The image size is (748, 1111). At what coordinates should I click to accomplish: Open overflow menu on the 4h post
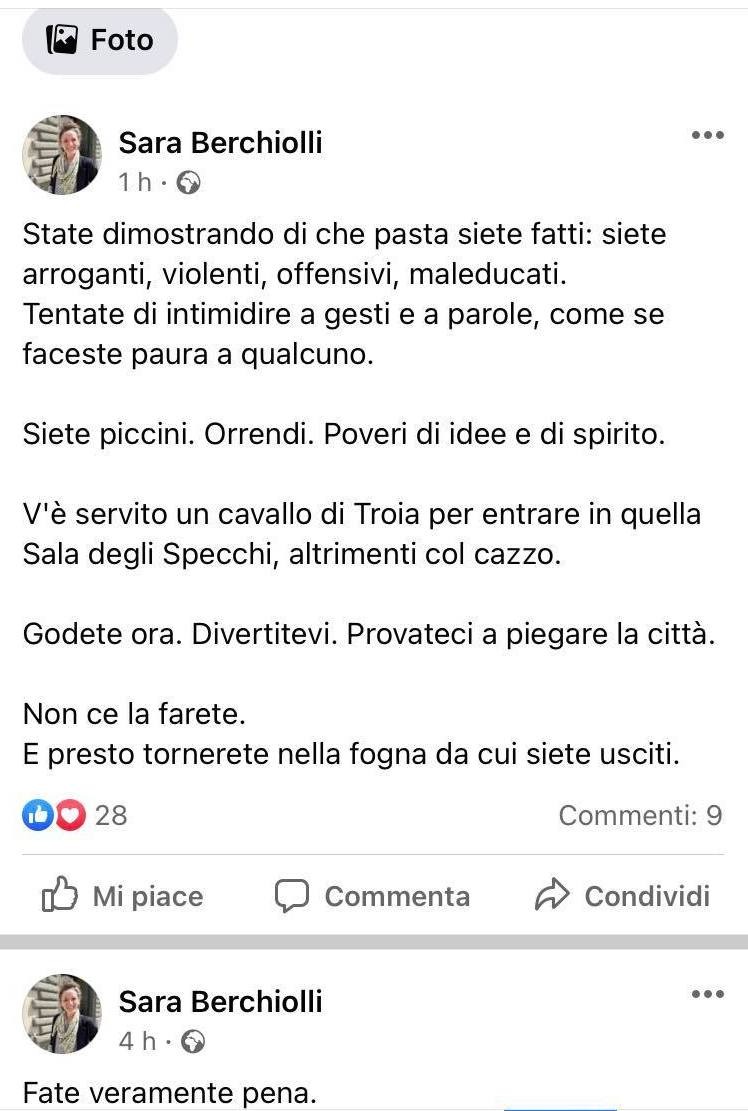(x=707, y=994)
